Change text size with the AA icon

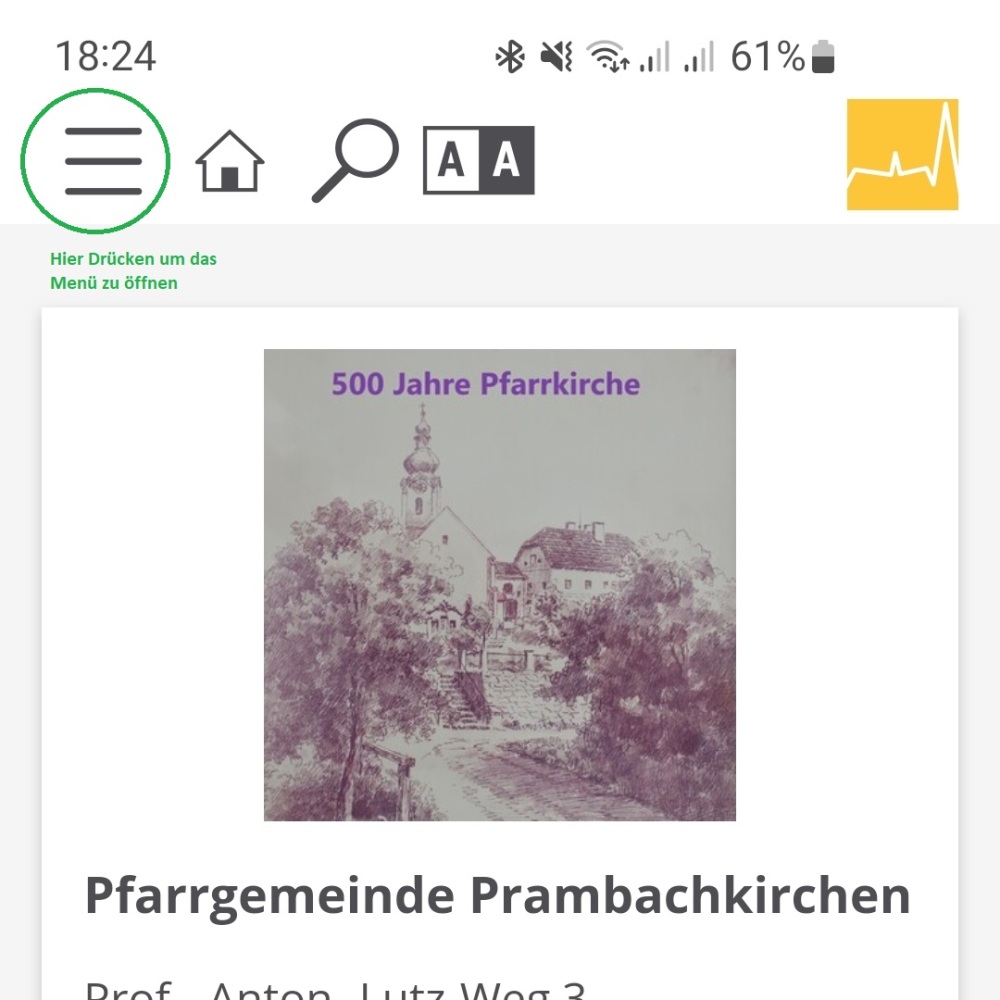479,160
